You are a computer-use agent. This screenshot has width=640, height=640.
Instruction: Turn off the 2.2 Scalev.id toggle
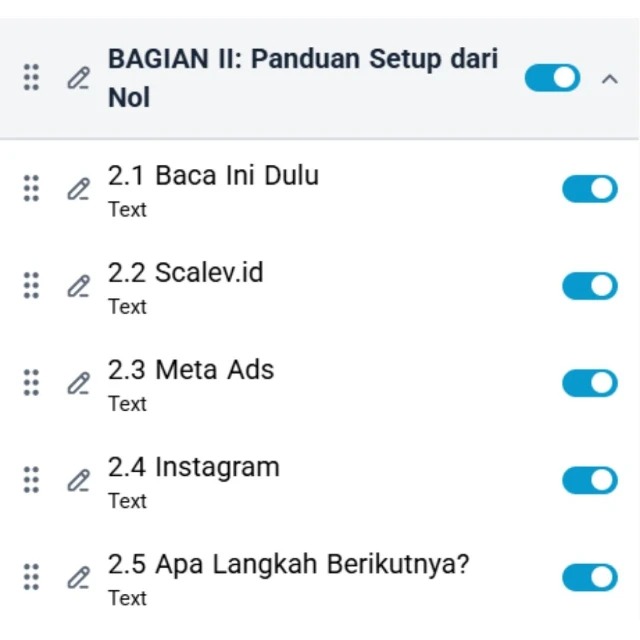589,286
